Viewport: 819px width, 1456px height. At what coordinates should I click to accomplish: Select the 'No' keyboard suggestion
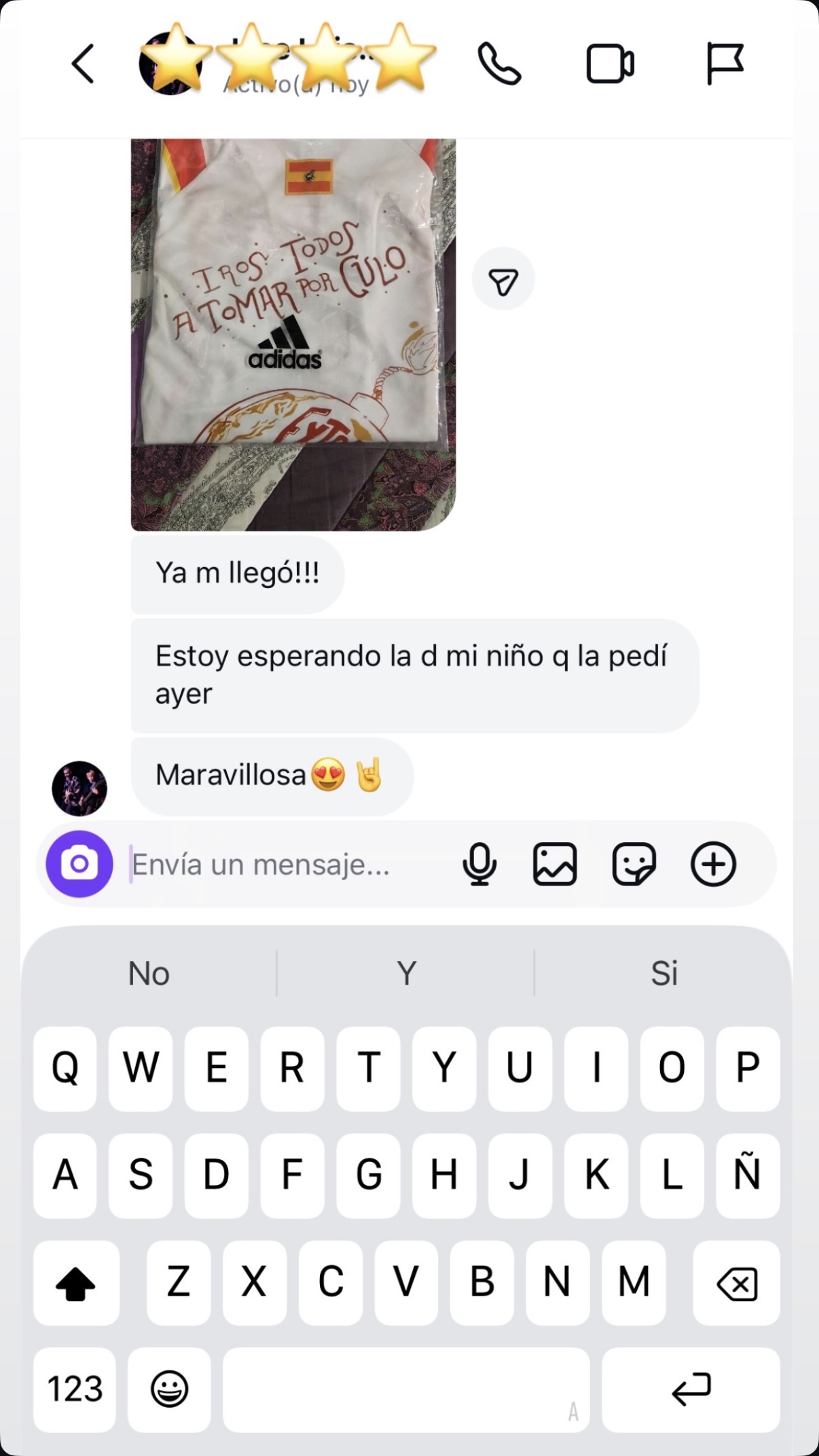pyautogui.click(x=149, y=972)
